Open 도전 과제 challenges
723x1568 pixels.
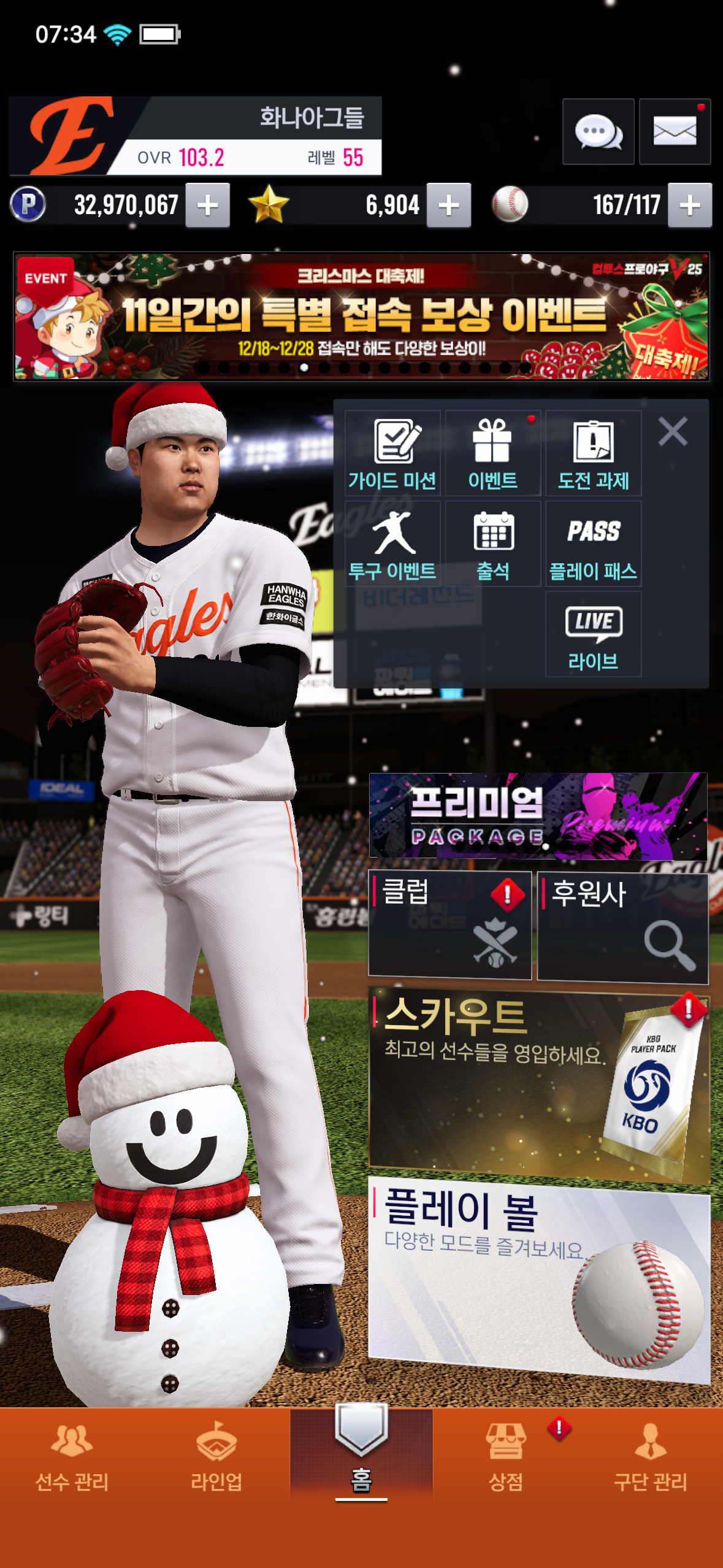593,454
